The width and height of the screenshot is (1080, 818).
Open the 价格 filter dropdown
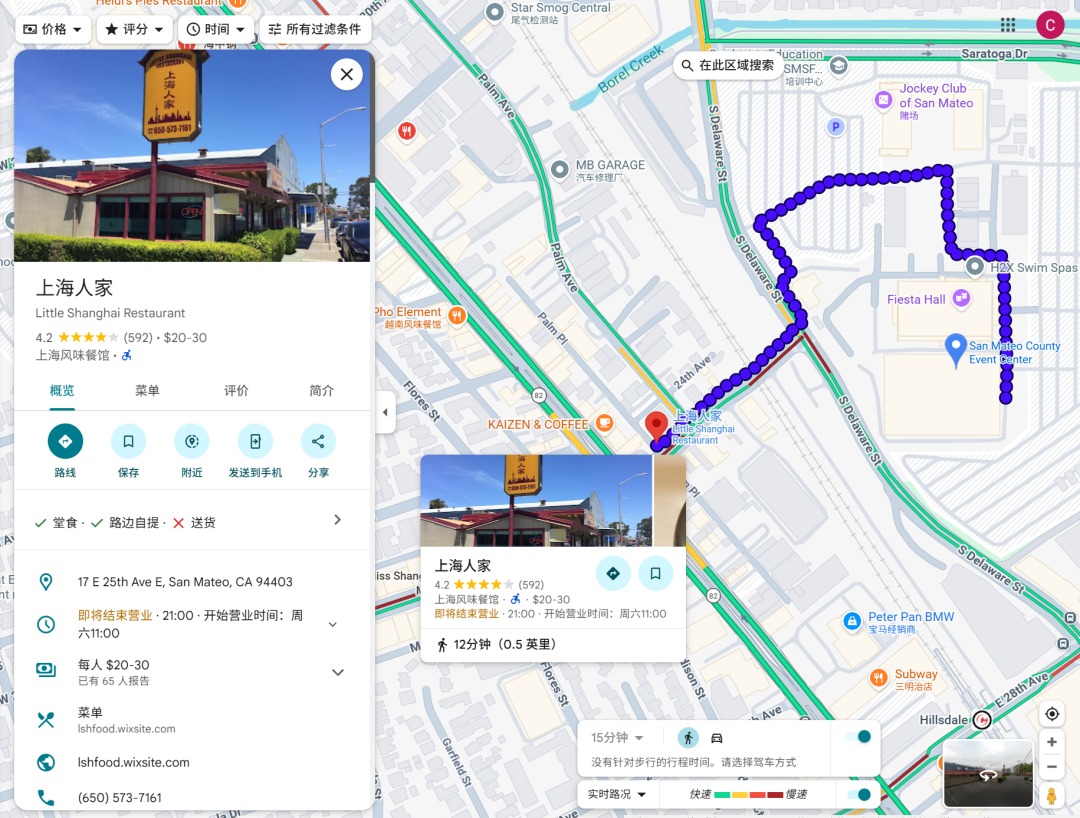(x=53, y=29)
